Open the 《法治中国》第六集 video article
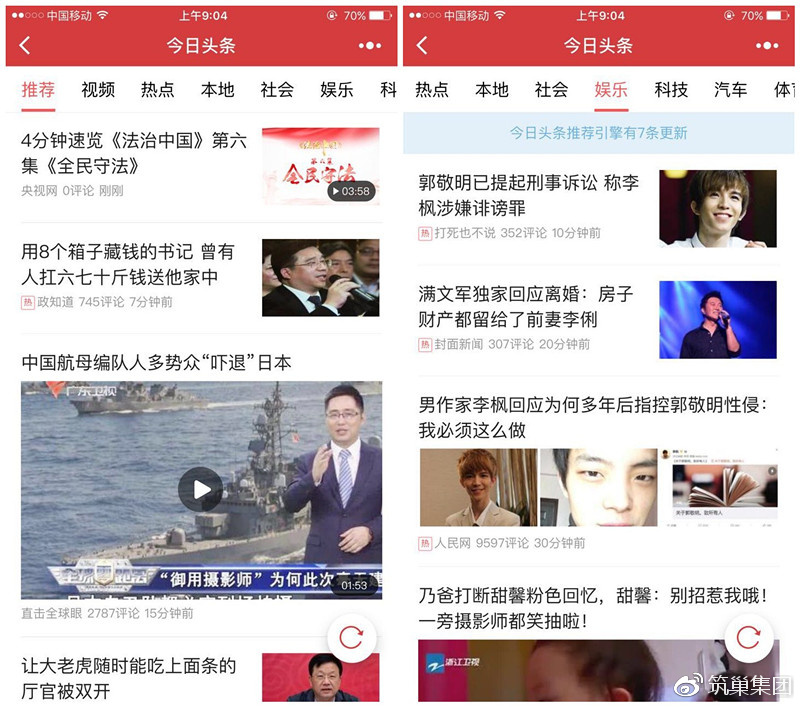This screenshot has height=707, width=800. tap(134, 153)
